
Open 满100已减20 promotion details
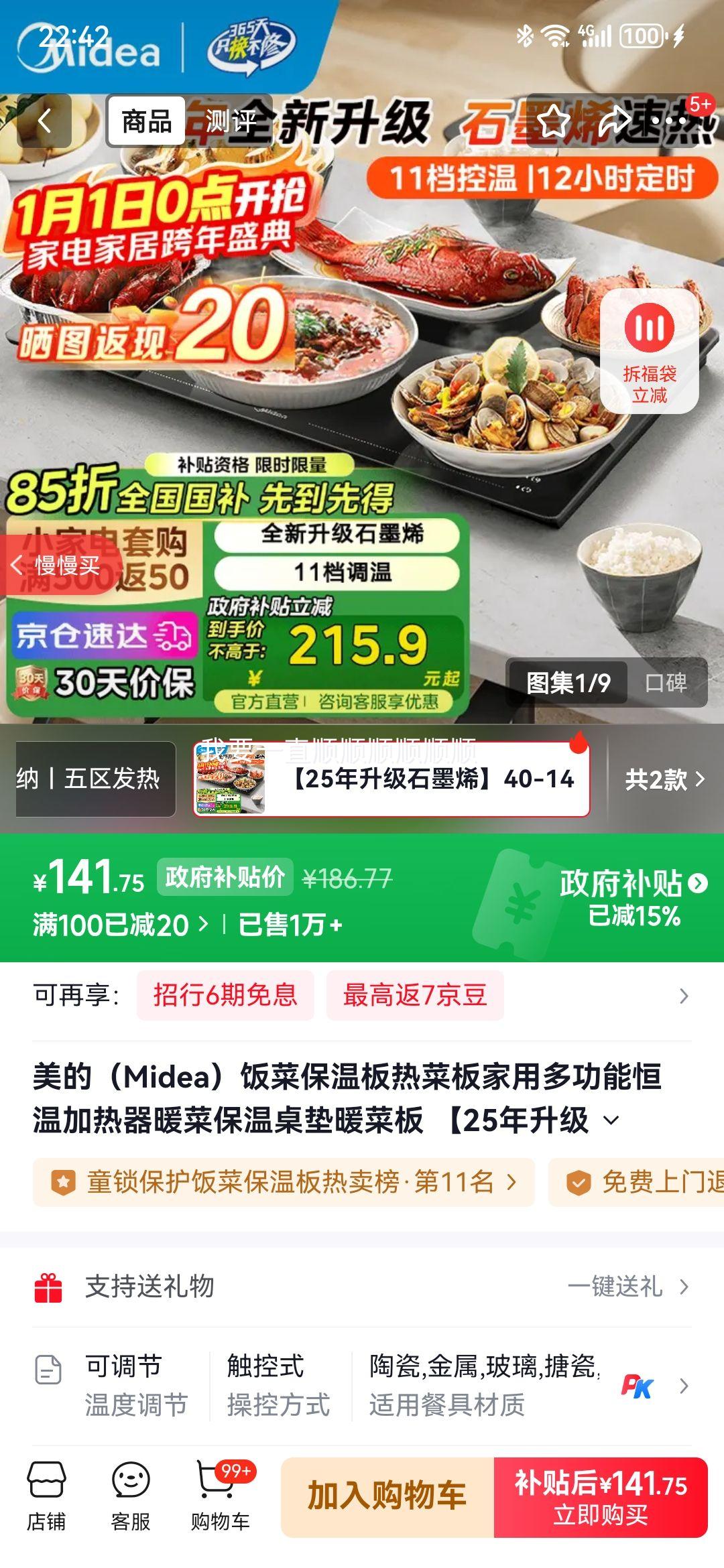[x=113, y=922]
